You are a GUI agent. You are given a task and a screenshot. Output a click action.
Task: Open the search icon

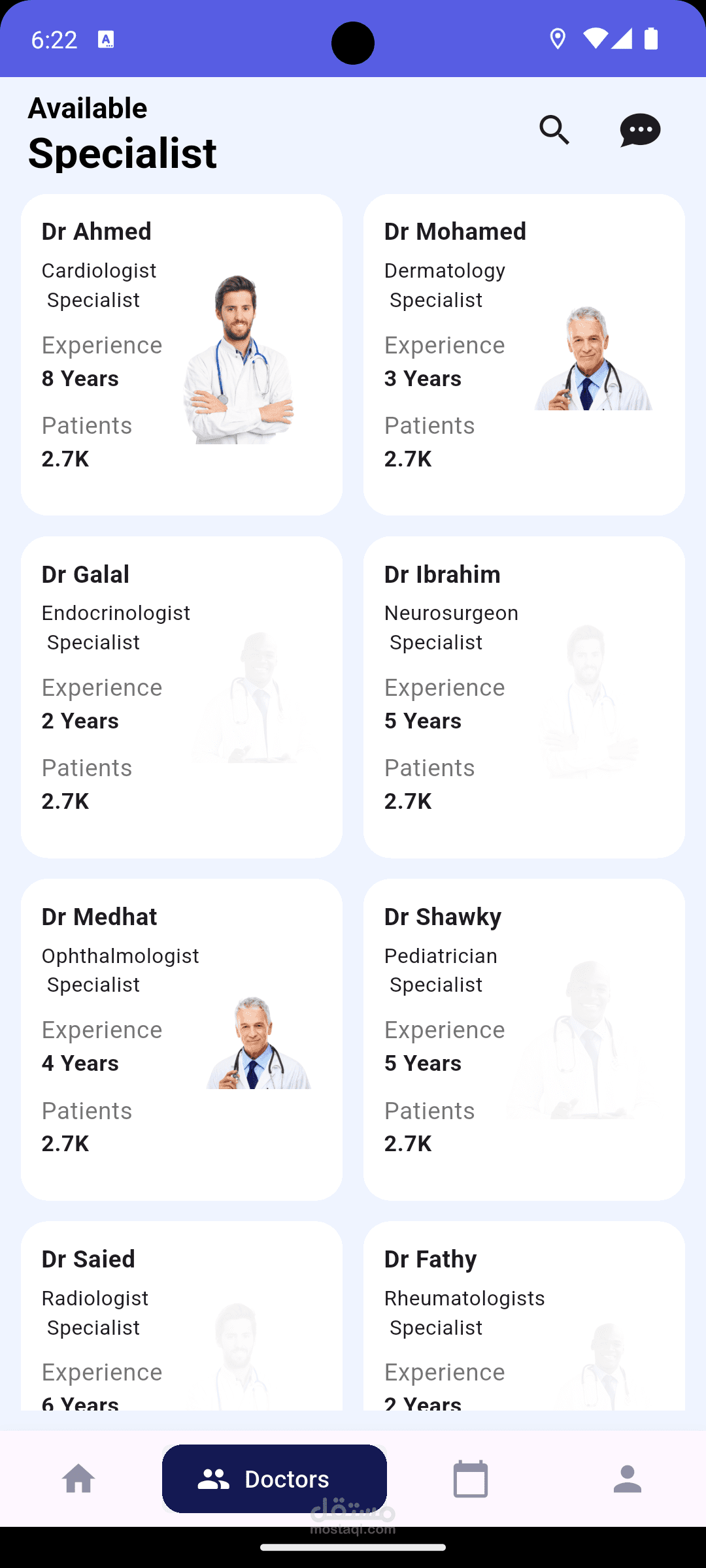click(554, 130)
